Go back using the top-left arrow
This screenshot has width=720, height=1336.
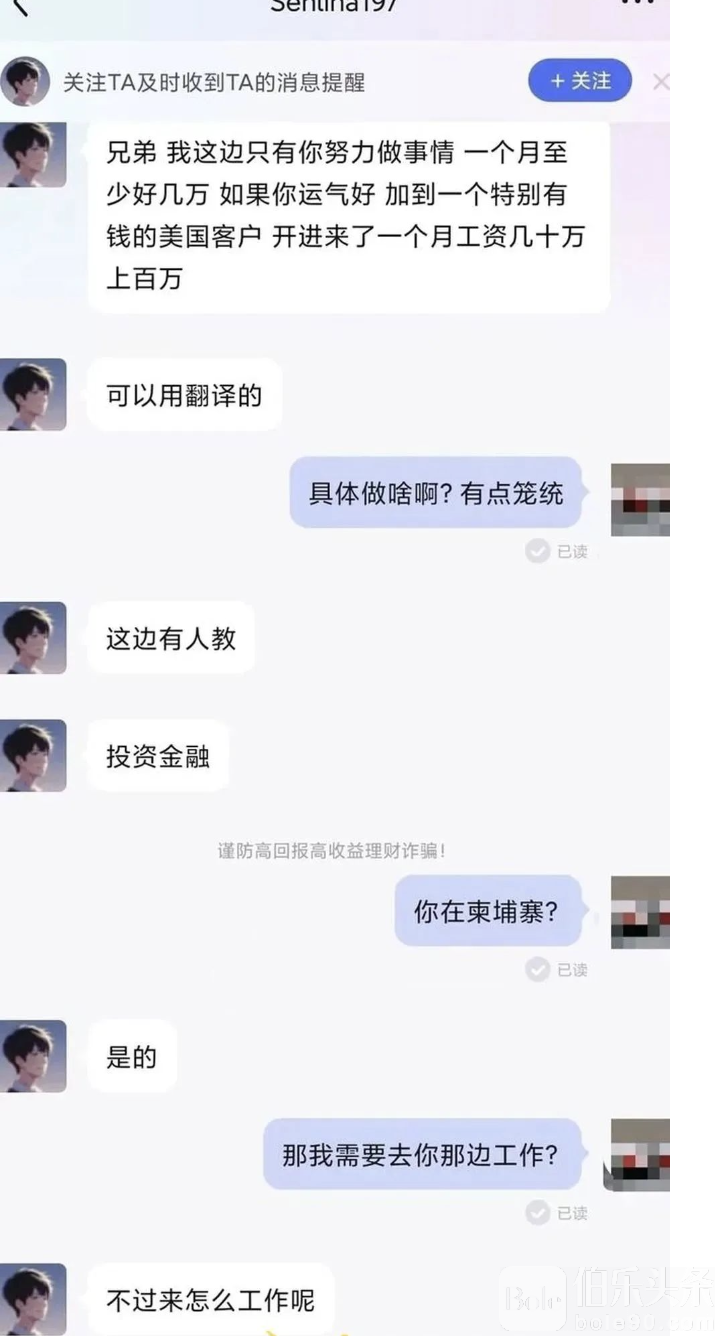point(20,6)
